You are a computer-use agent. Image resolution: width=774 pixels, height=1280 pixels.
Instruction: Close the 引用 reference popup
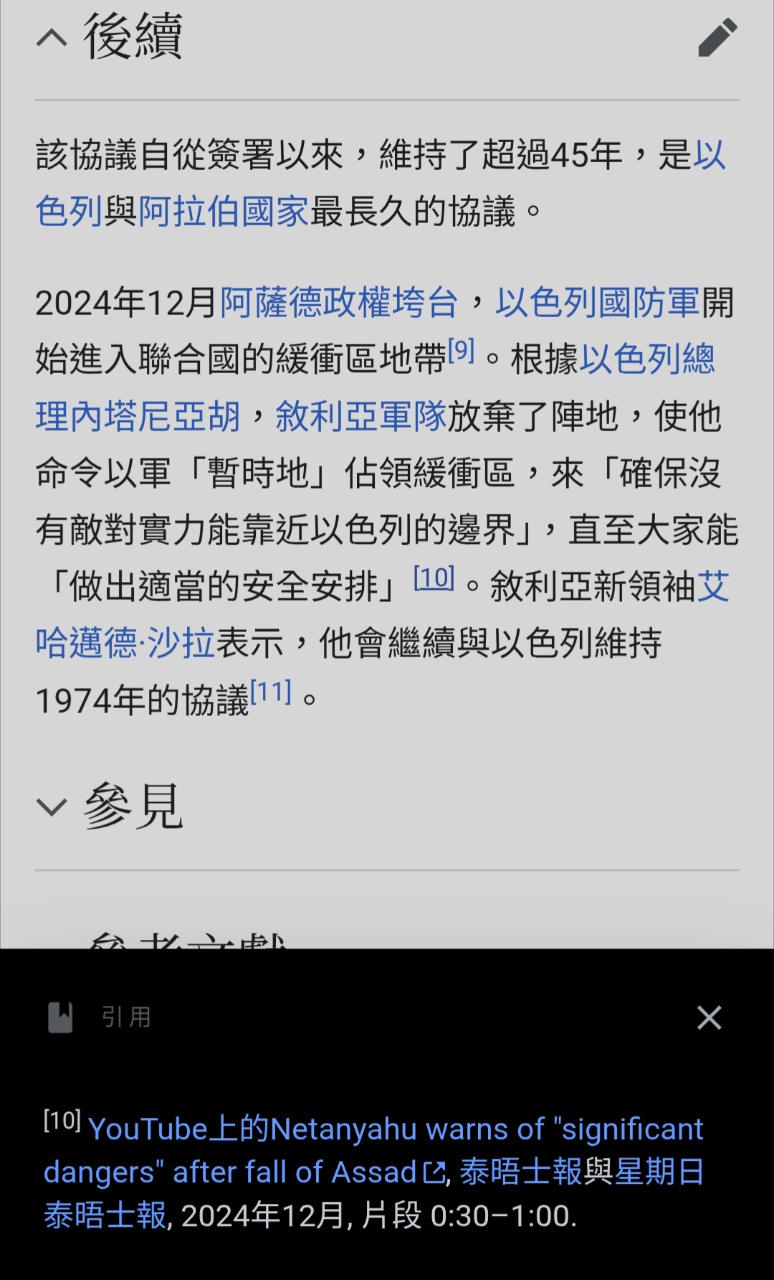[709, 1018]
